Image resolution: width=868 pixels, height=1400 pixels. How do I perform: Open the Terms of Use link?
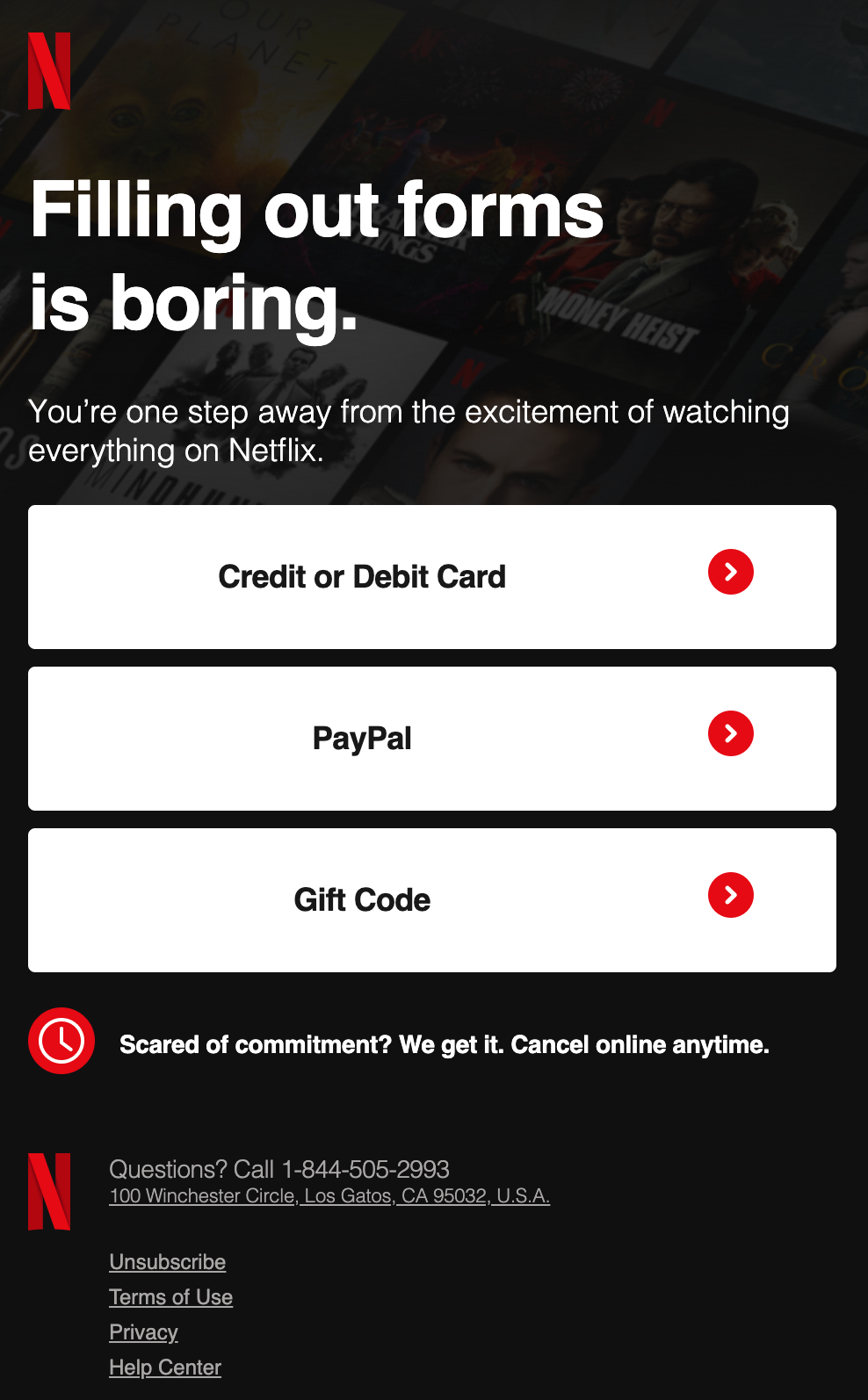point(170,1297)
